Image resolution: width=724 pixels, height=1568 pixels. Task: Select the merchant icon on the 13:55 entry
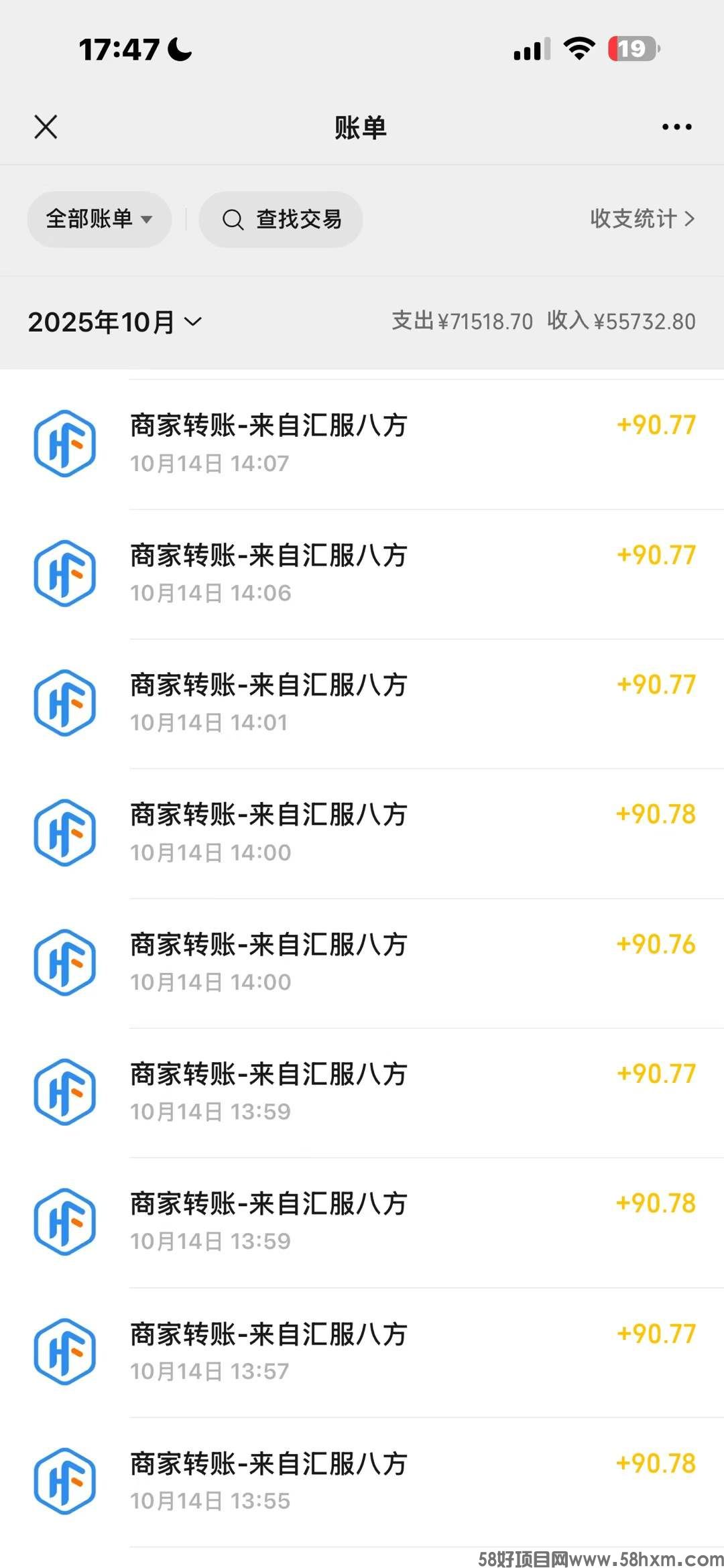point(64,1481)
